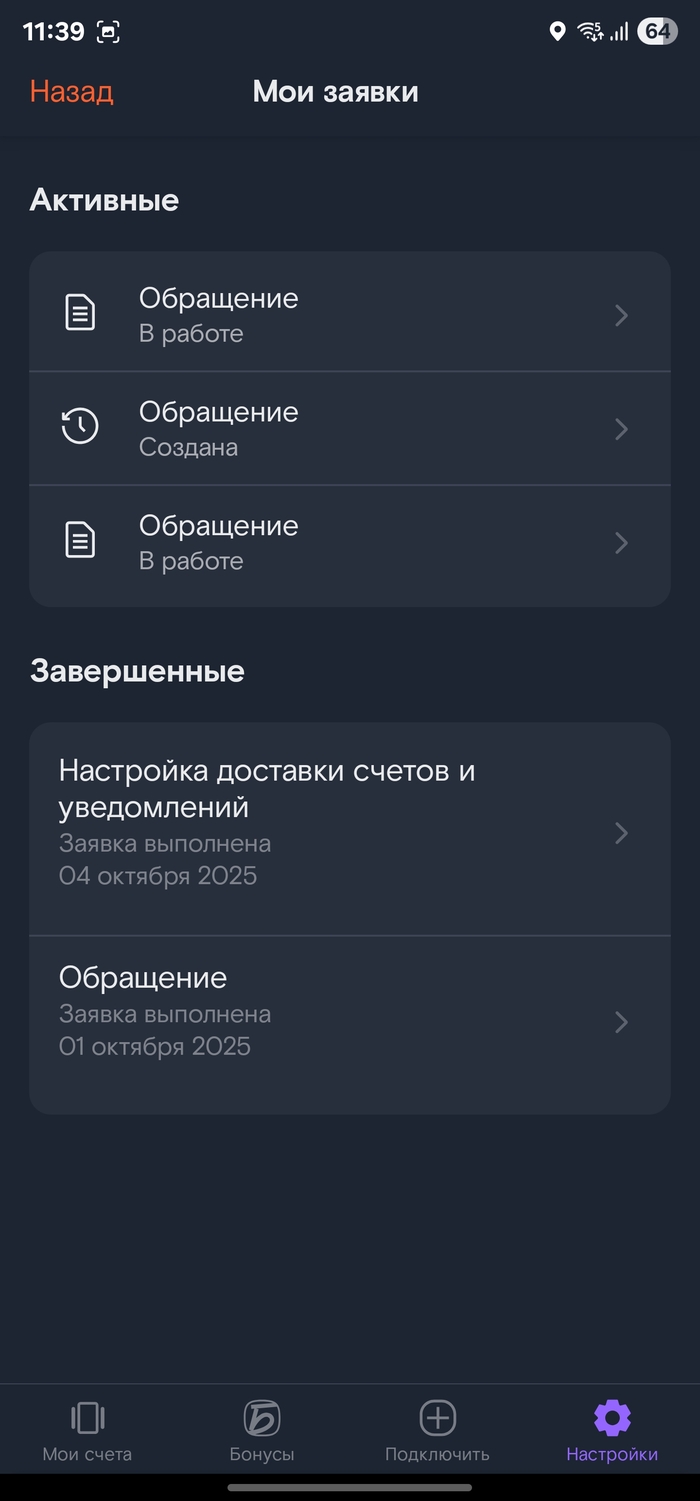Open the Обращение request with status Создана

pos(349,428)
